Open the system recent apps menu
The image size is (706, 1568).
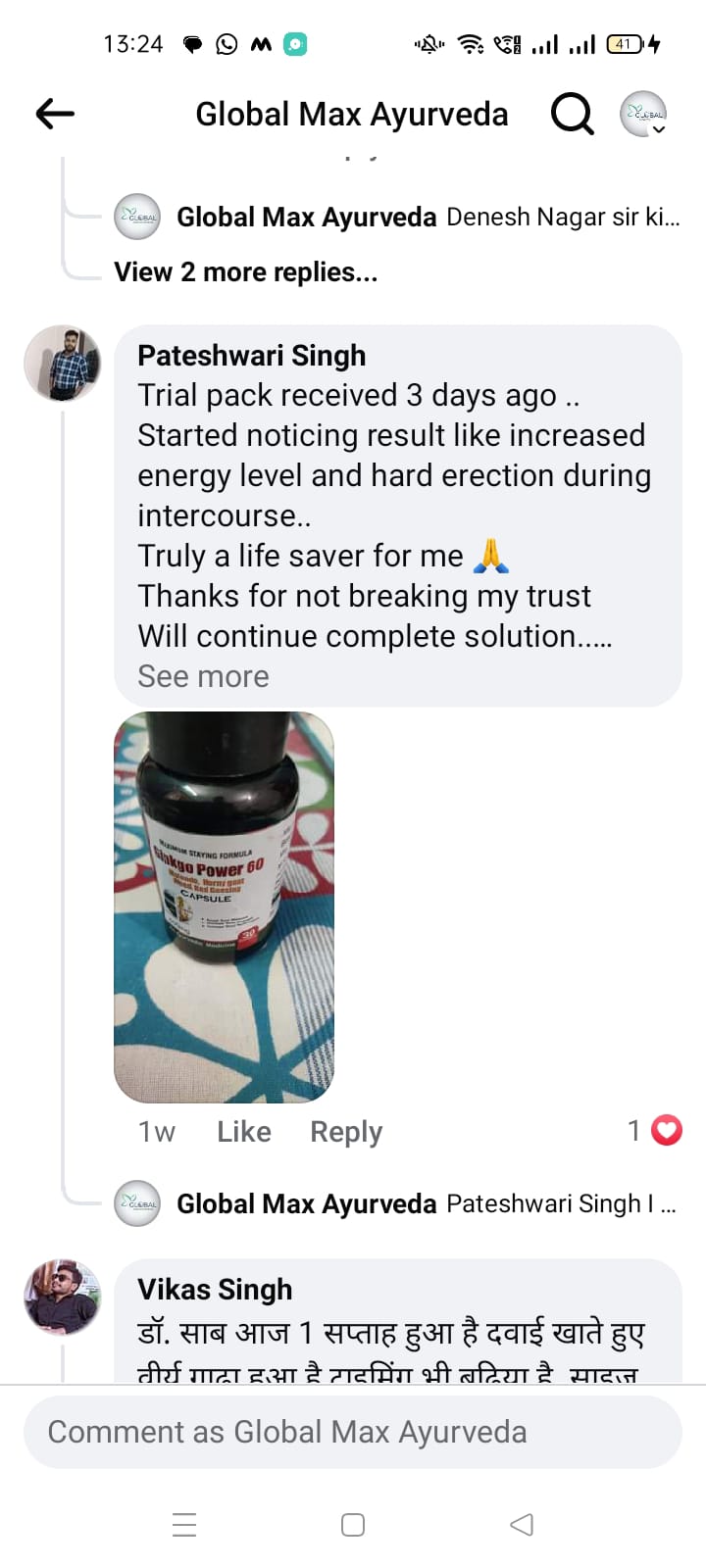pos(184,1525)
